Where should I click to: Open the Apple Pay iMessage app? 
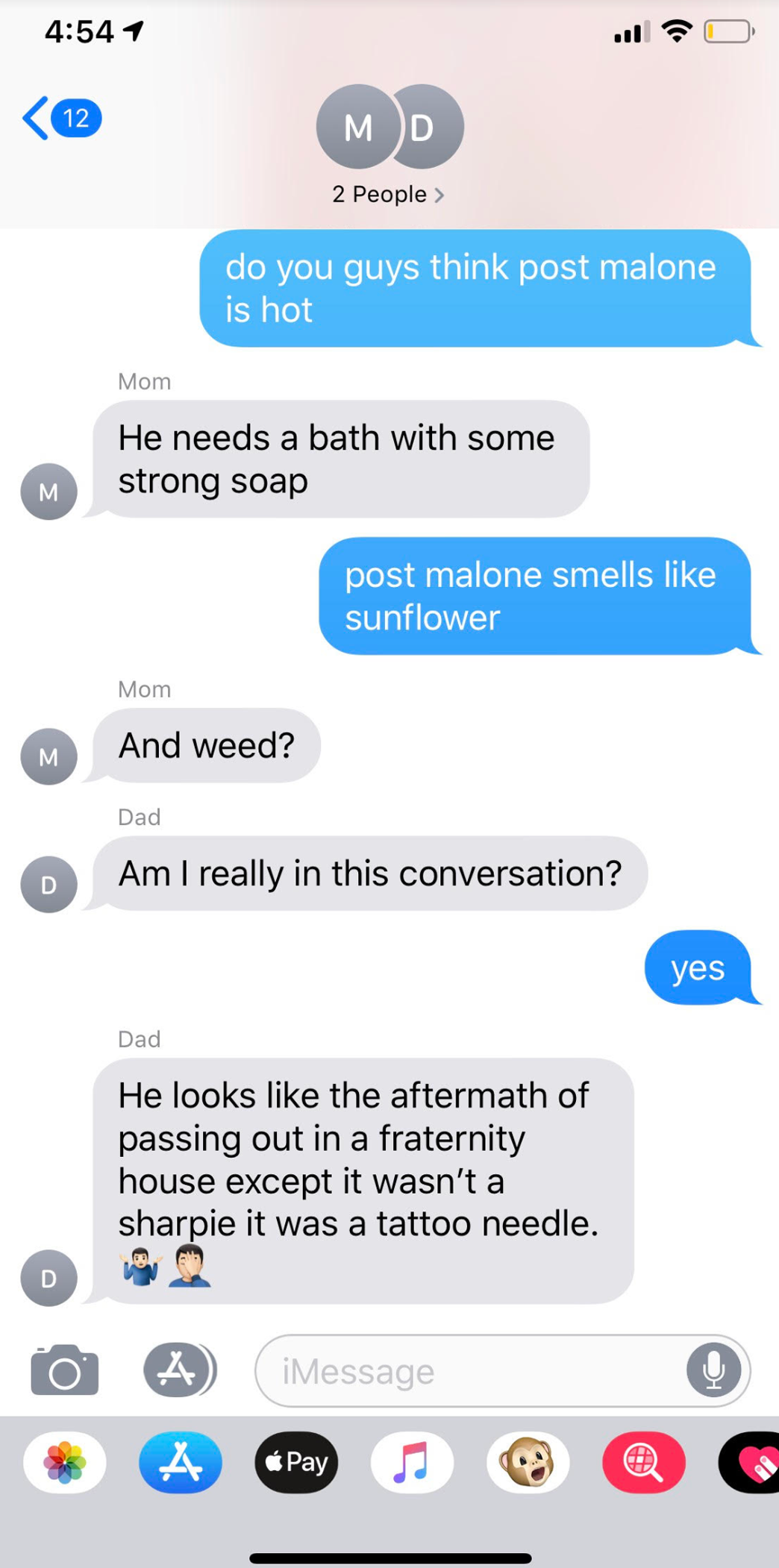(296, 1462)
